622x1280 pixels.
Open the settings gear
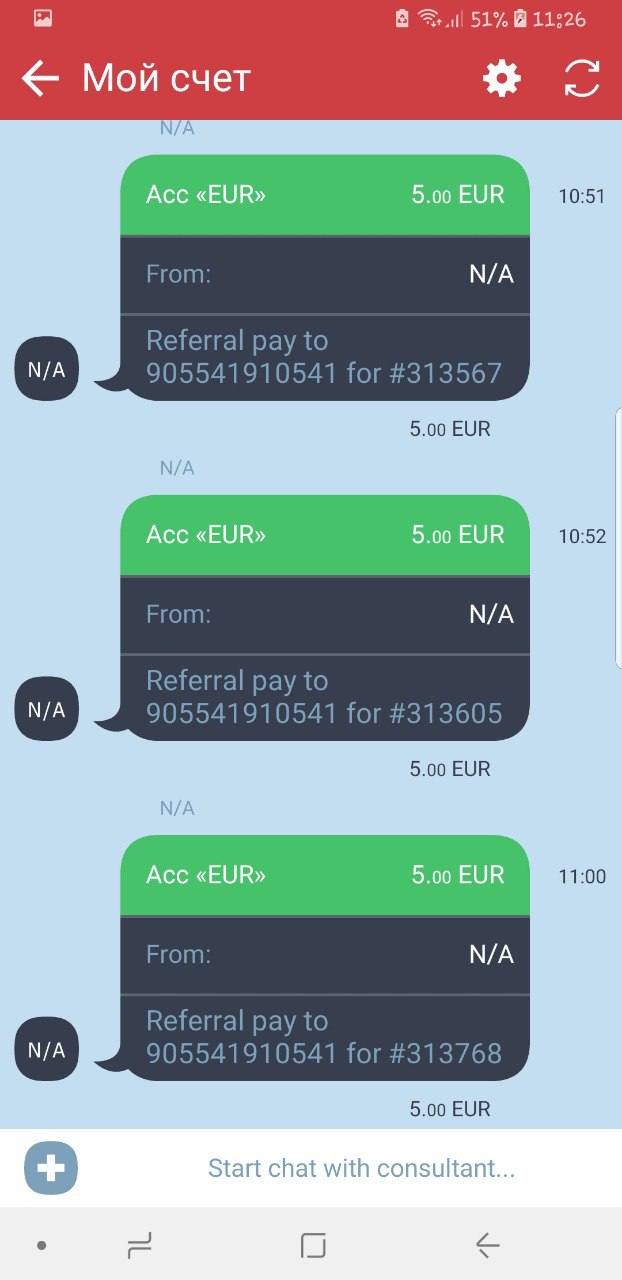click(x=502, y=78)
